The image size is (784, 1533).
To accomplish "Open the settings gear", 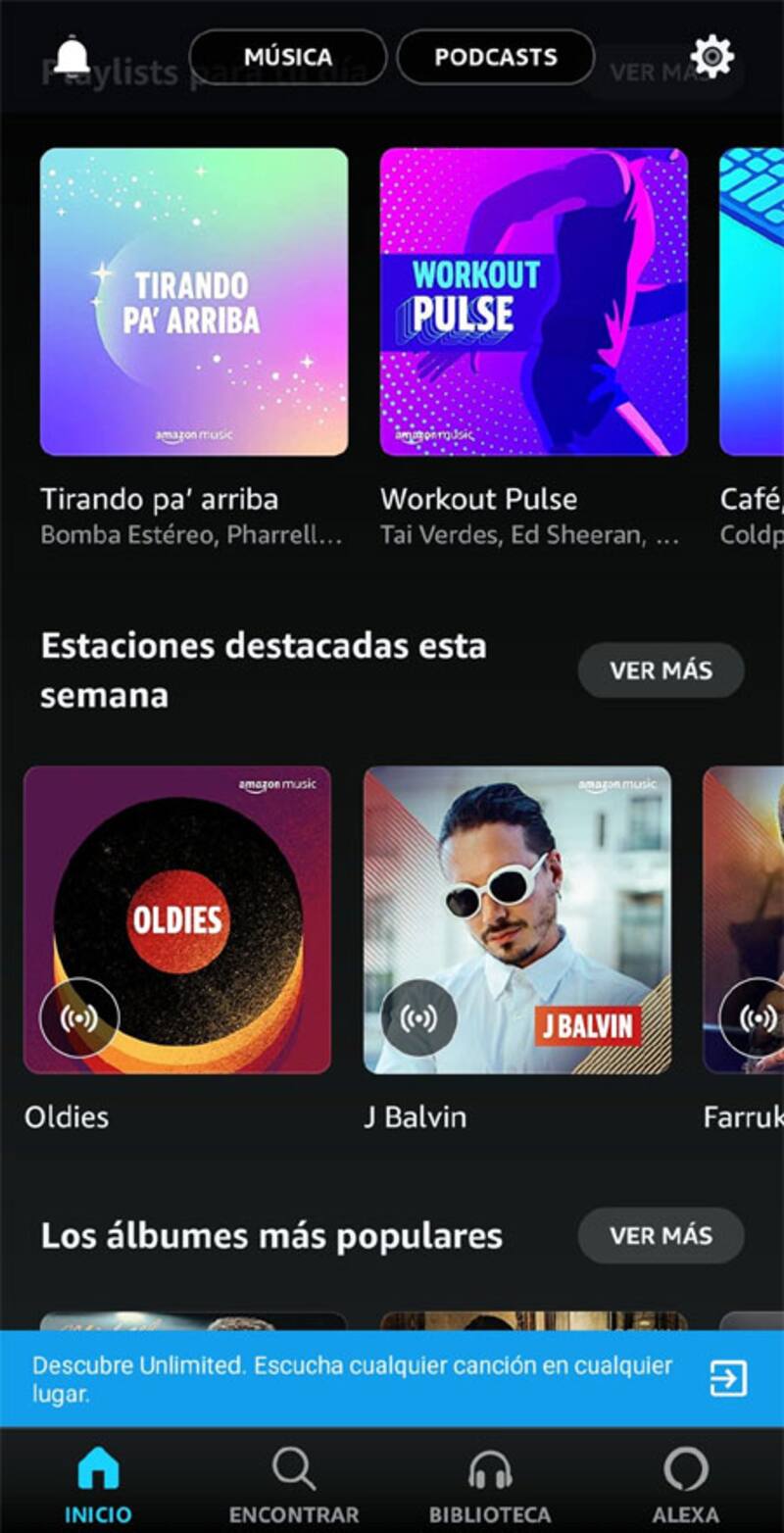I will (x=712, y=56).
